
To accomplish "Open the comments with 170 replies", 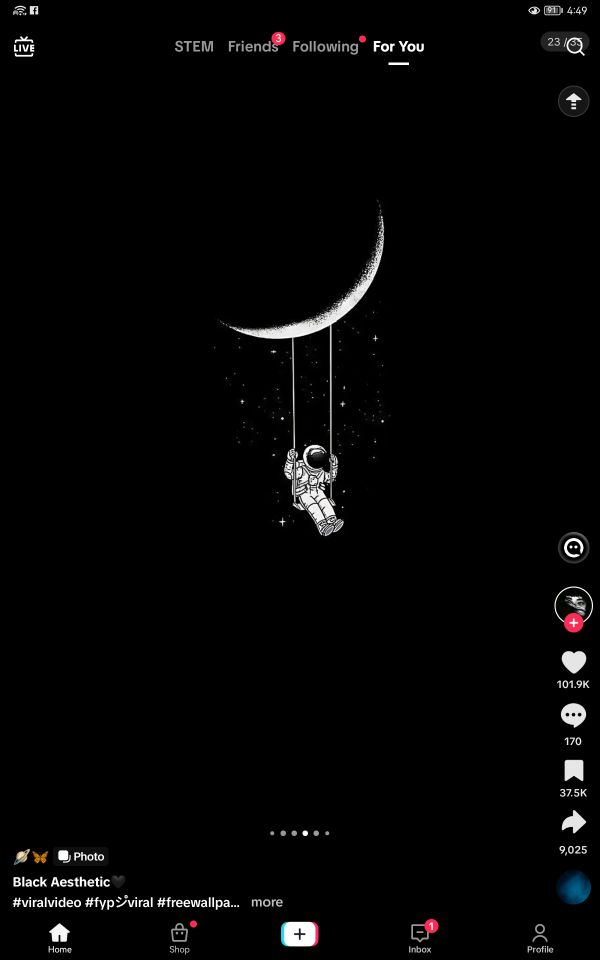I will click(x=573, y=716).
